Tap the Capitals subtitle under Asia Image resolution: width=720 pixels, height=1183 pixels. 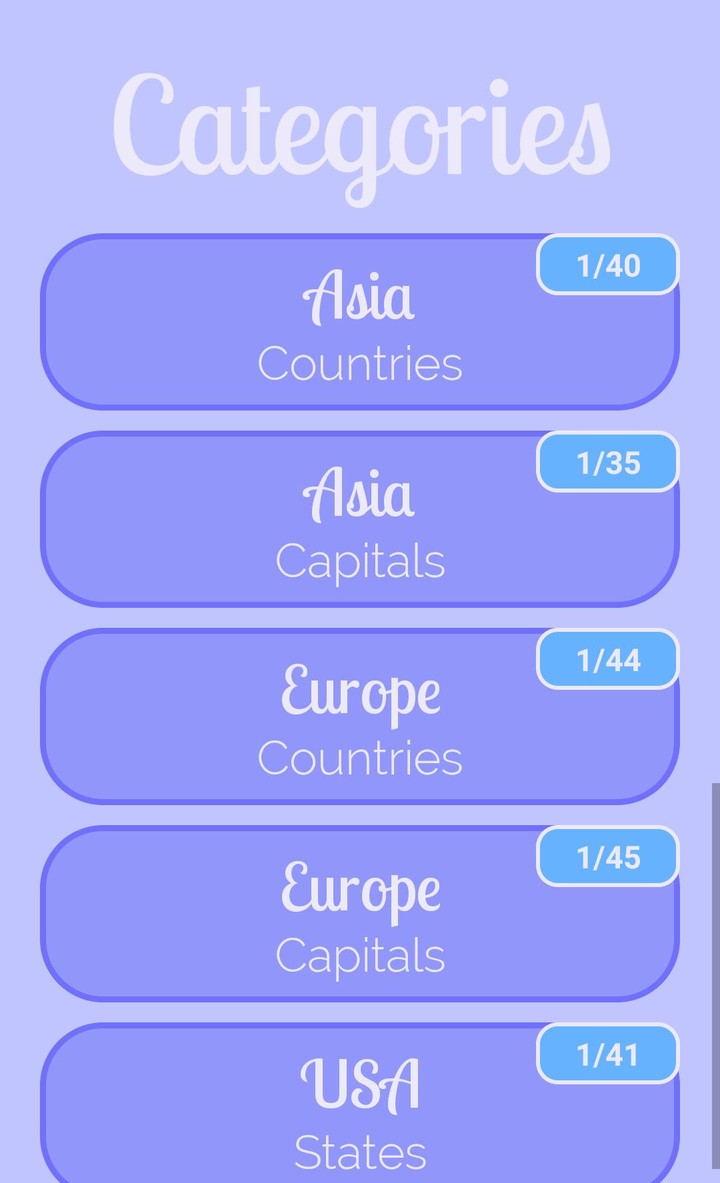[x=360, y=561]
